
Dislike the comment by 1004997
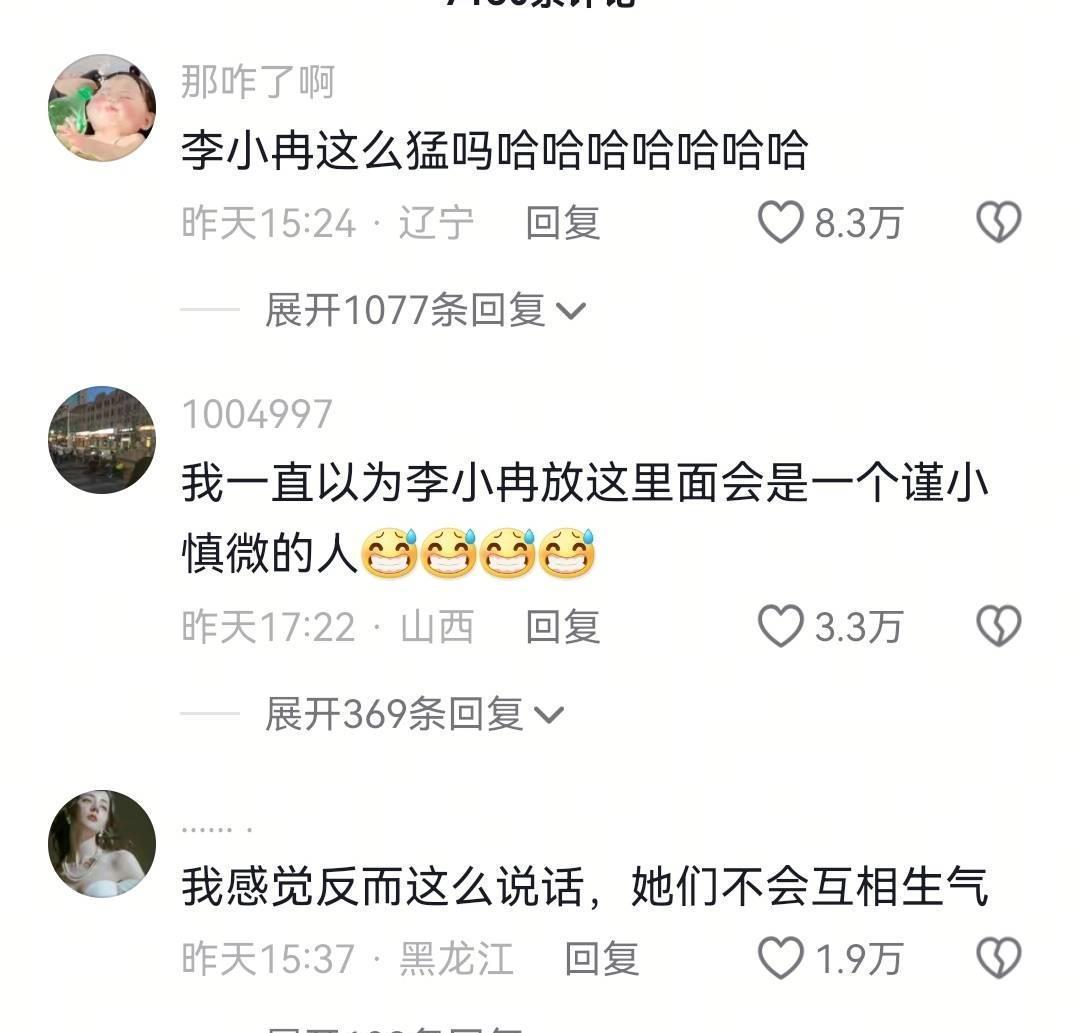point(999,626)
